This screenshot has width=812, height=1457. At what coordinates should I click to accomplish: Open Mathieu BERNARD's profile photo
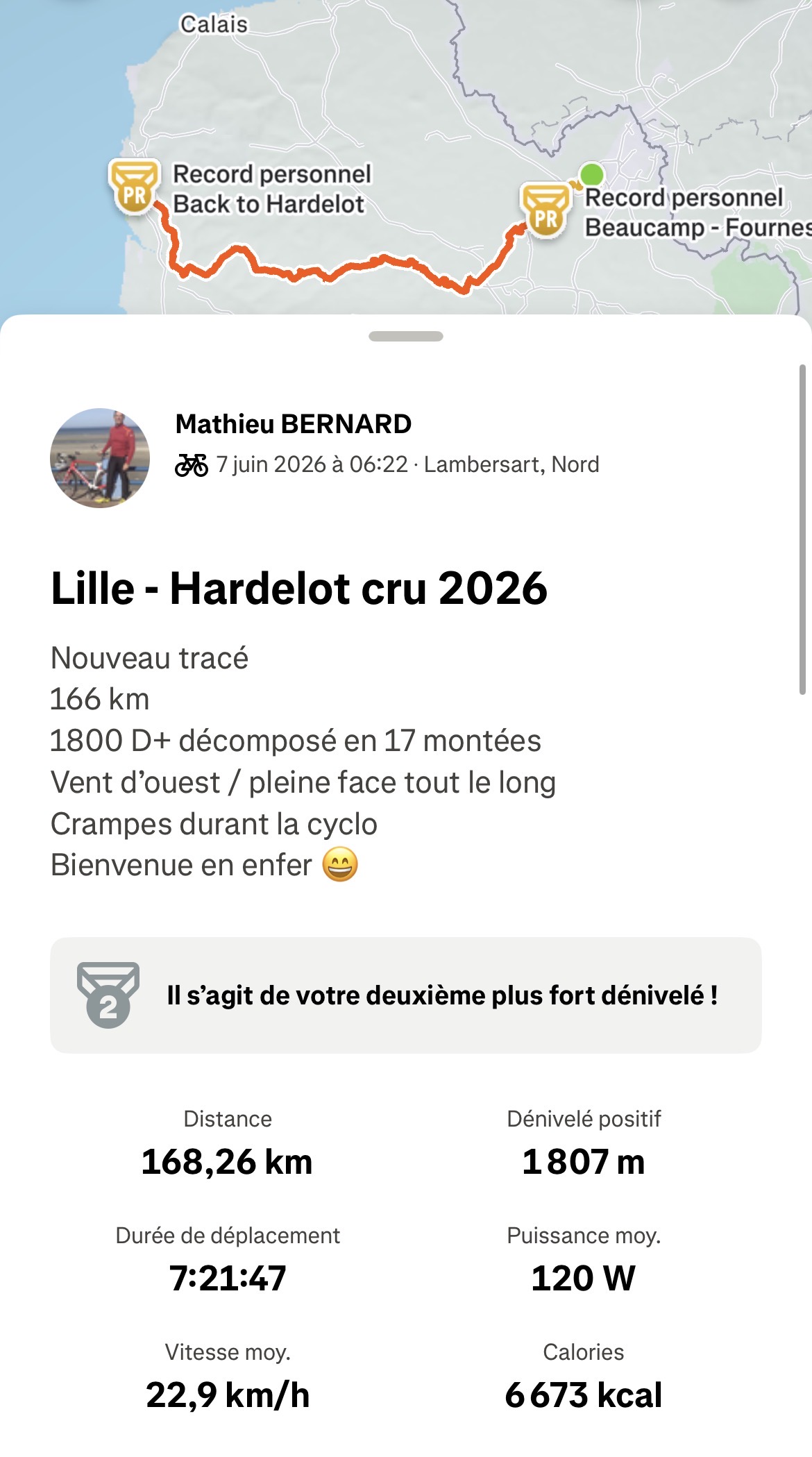click(100, 458)
